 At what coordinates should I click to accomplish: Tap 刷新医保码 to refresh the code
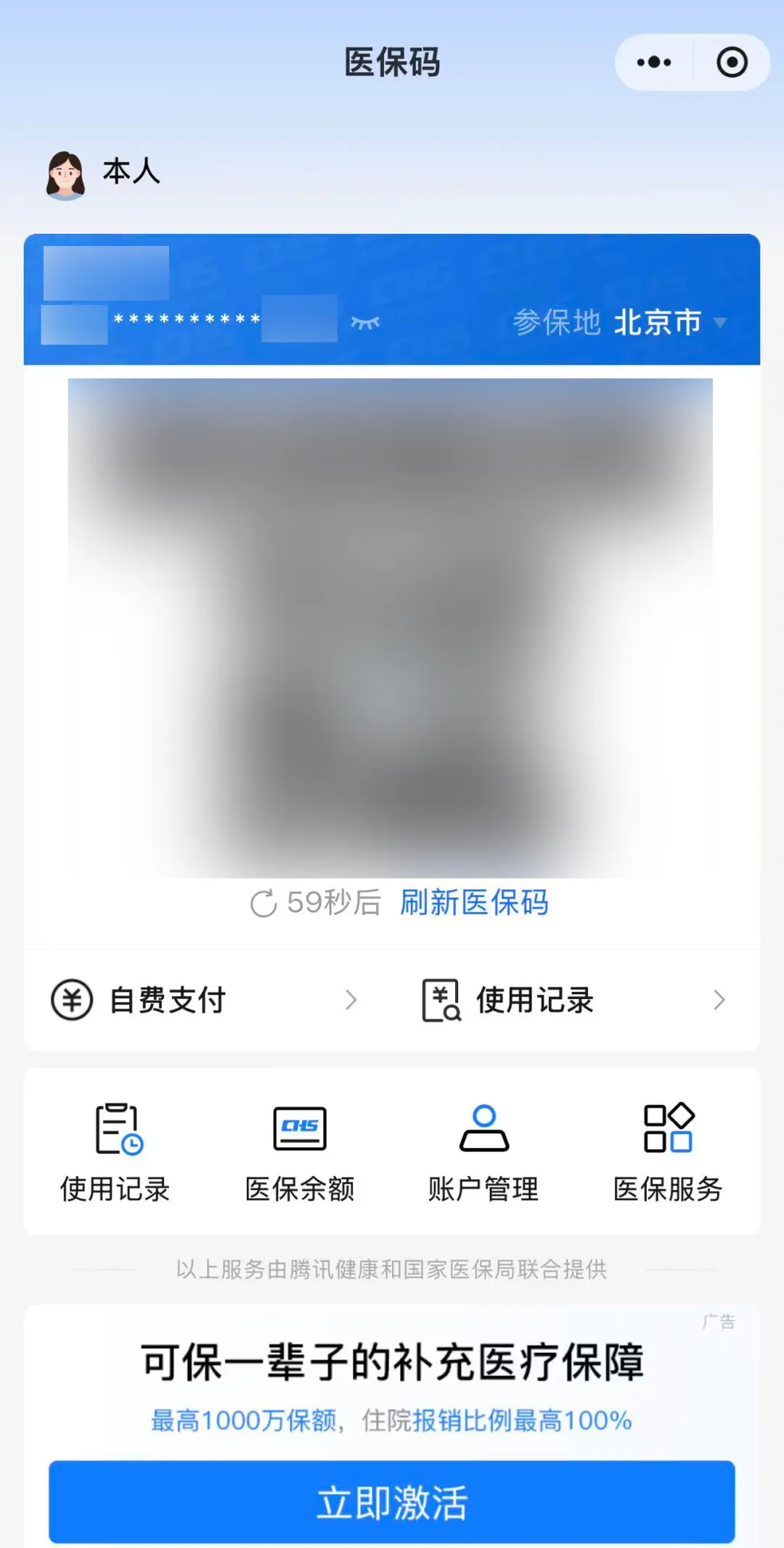[x=474, y=903]
